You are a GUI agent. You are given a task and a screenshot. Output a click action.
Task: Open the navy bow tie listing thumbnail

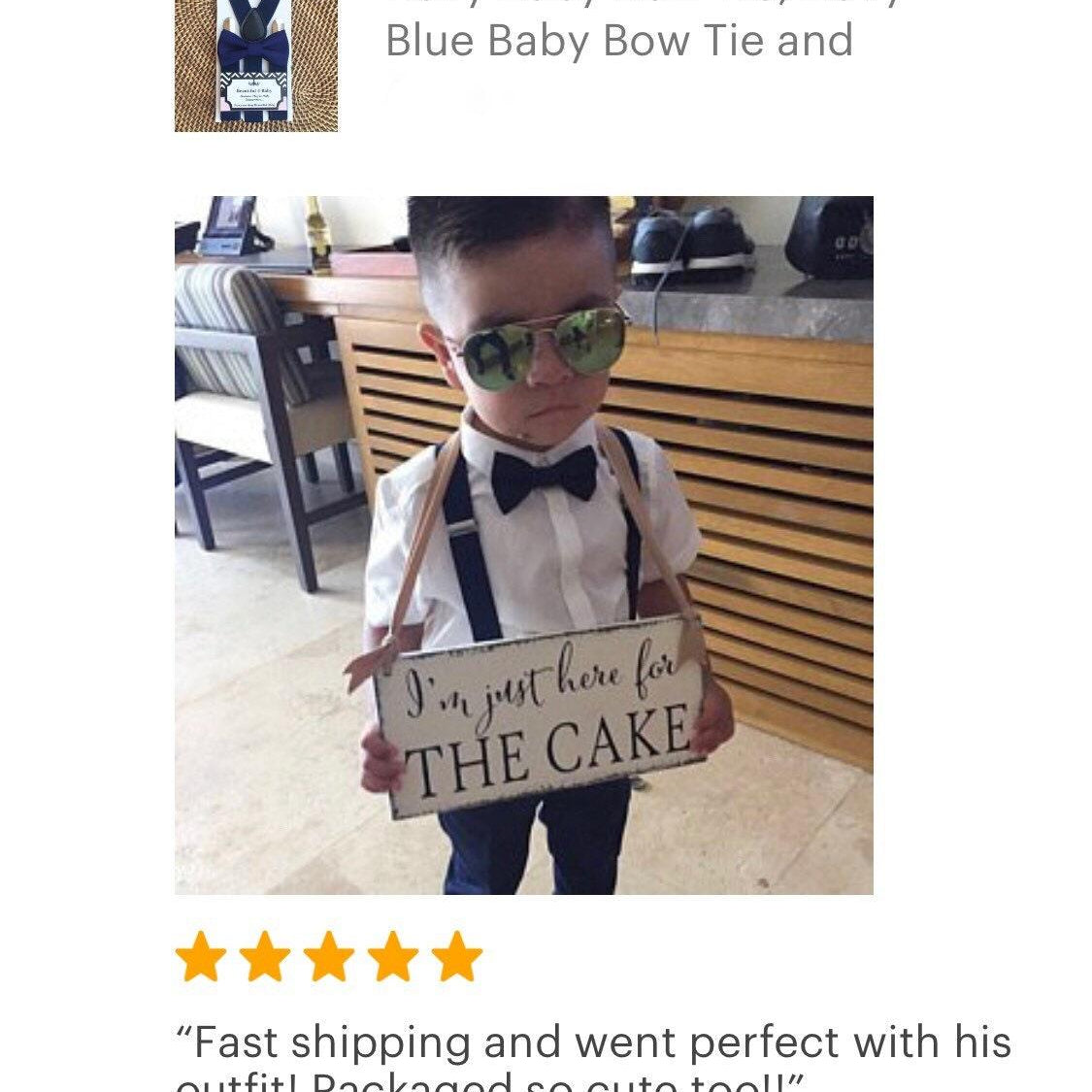point(256,64)
